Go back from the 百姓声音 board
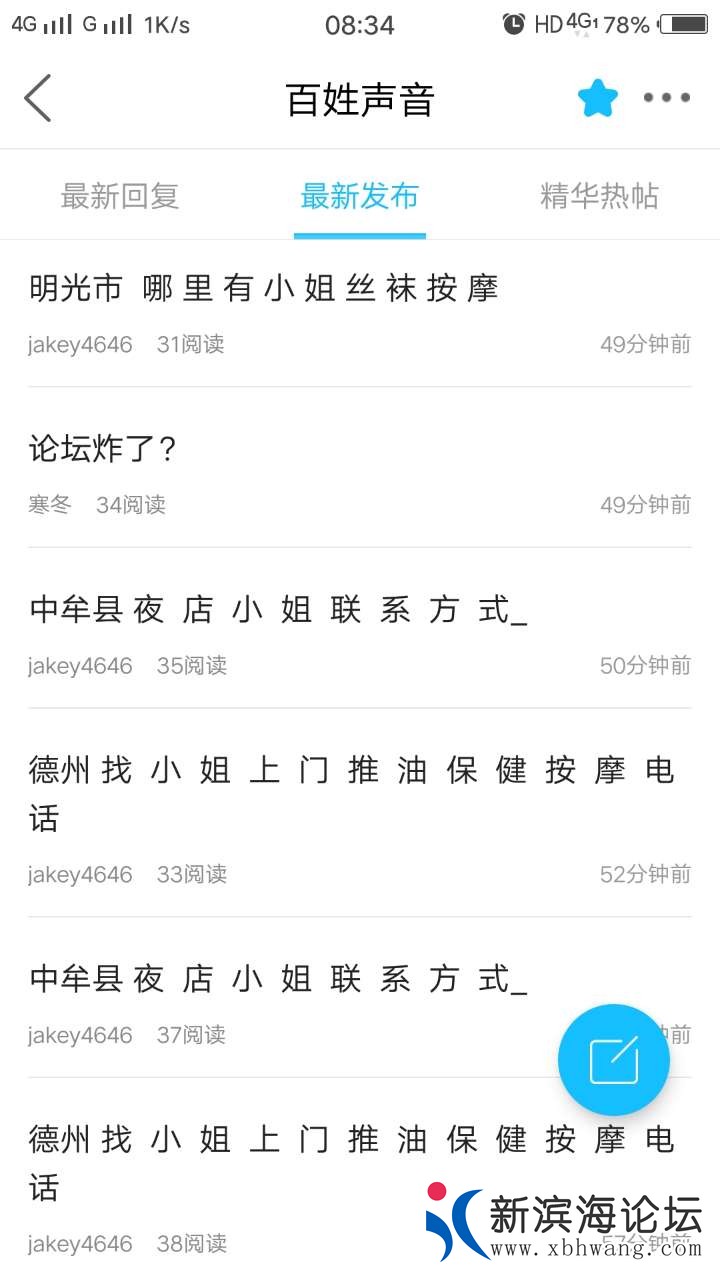Viewport: 720px width, 1280px height. coord(38,98)
